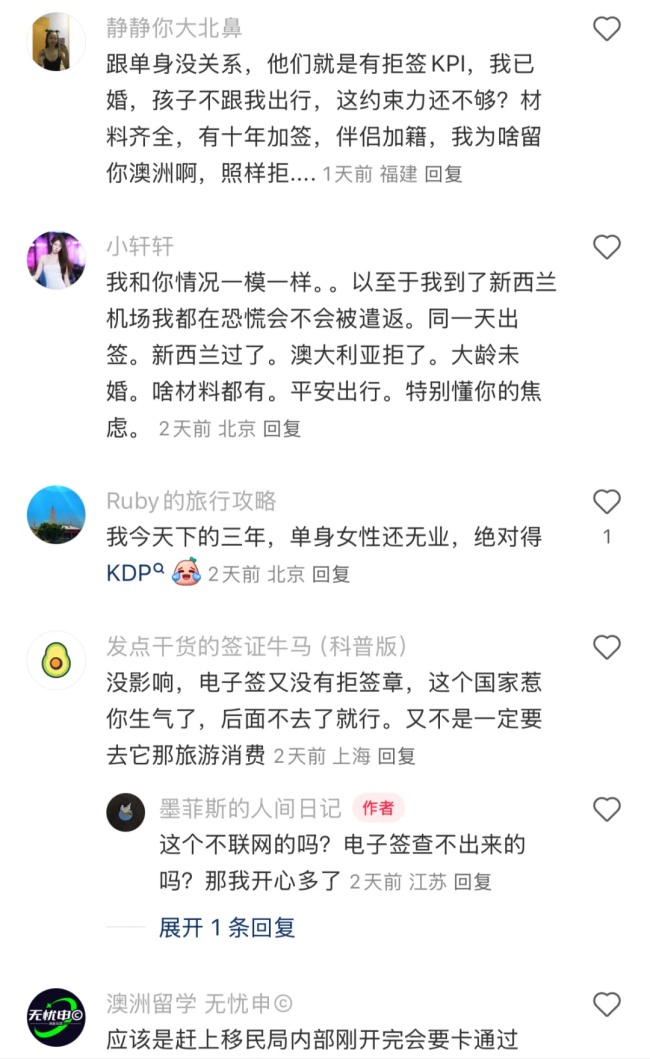The image size is (650, 1059).
Task: View Ruby的旅行攻略's profile via avatar
Action: 56,514
